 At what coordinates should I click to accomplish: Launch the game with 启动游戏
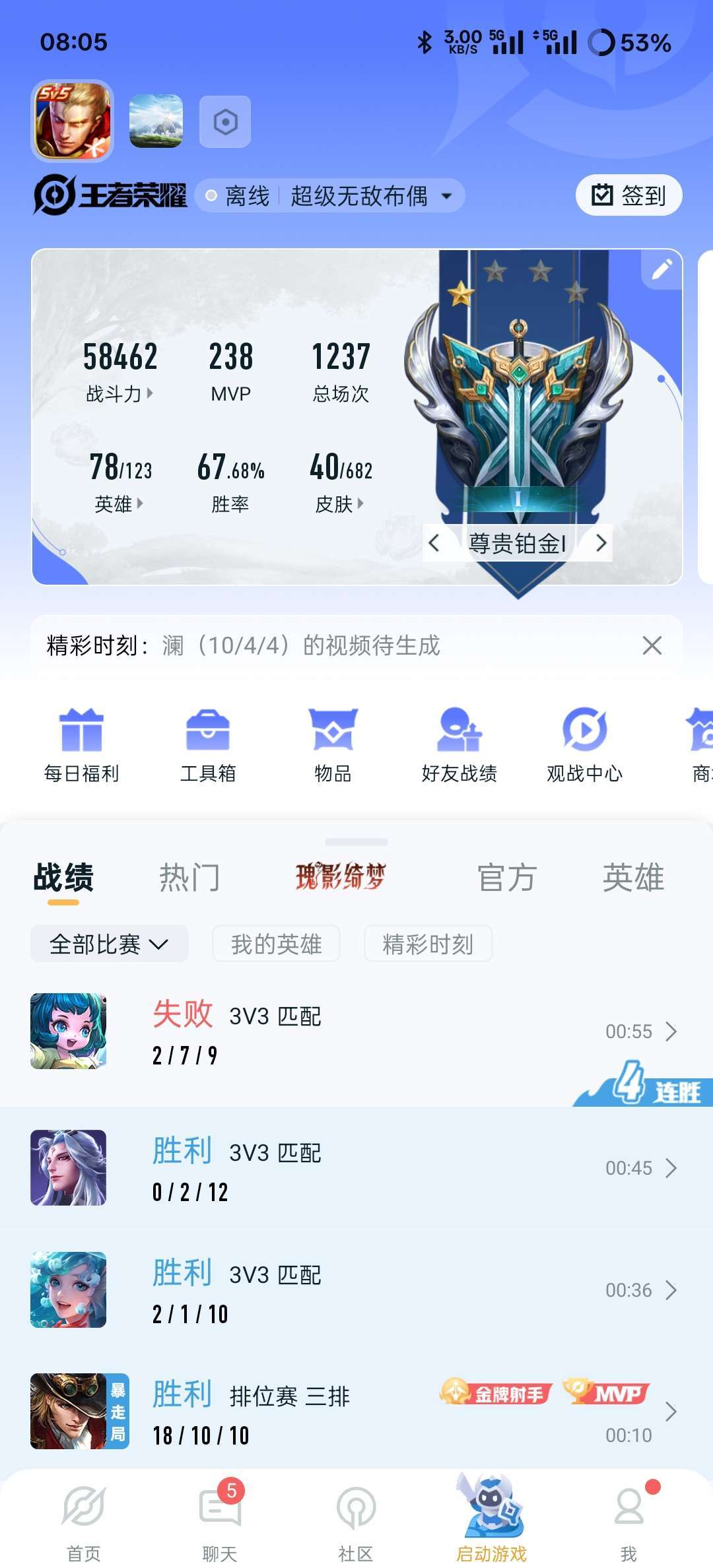tap(491, 1519)
